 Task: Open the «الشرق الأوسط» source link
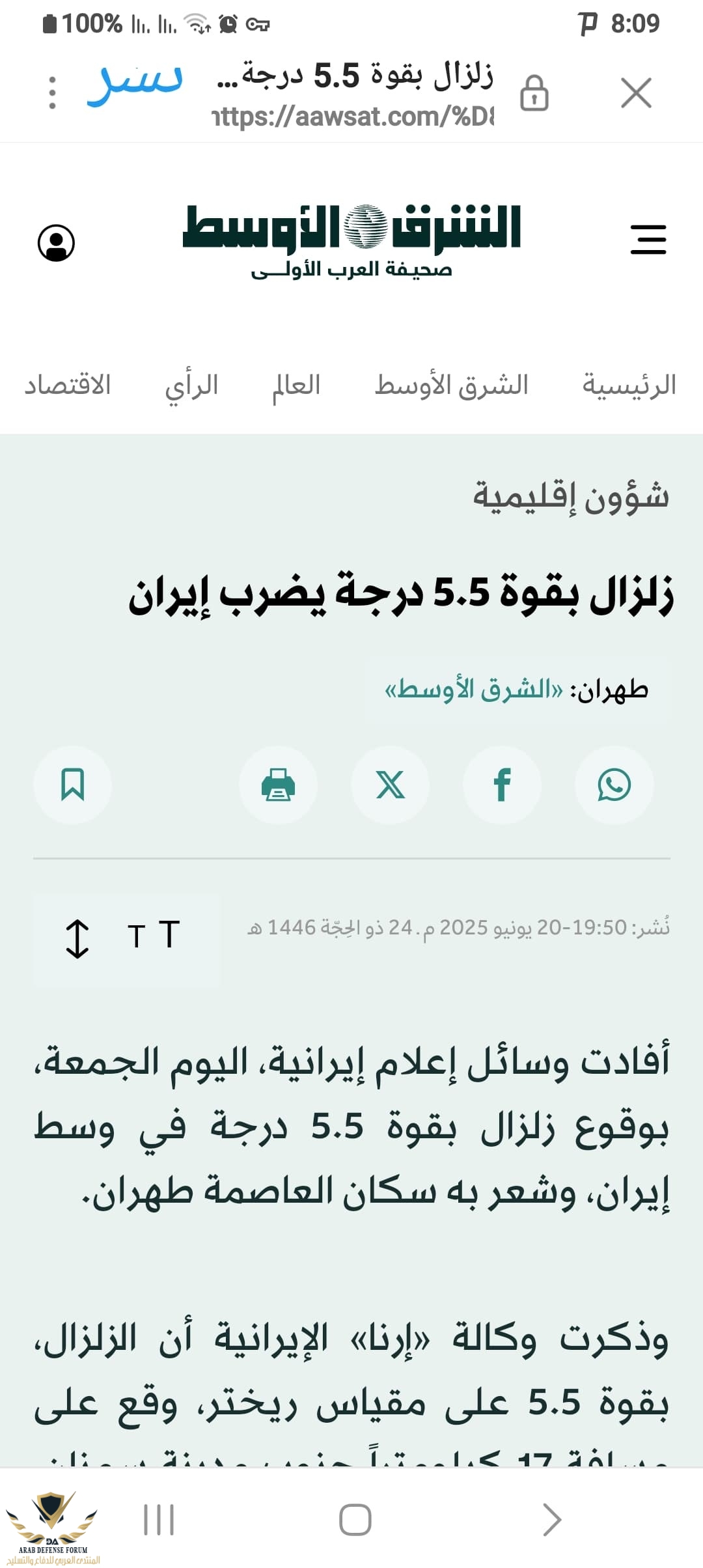(x=474, y=690)
